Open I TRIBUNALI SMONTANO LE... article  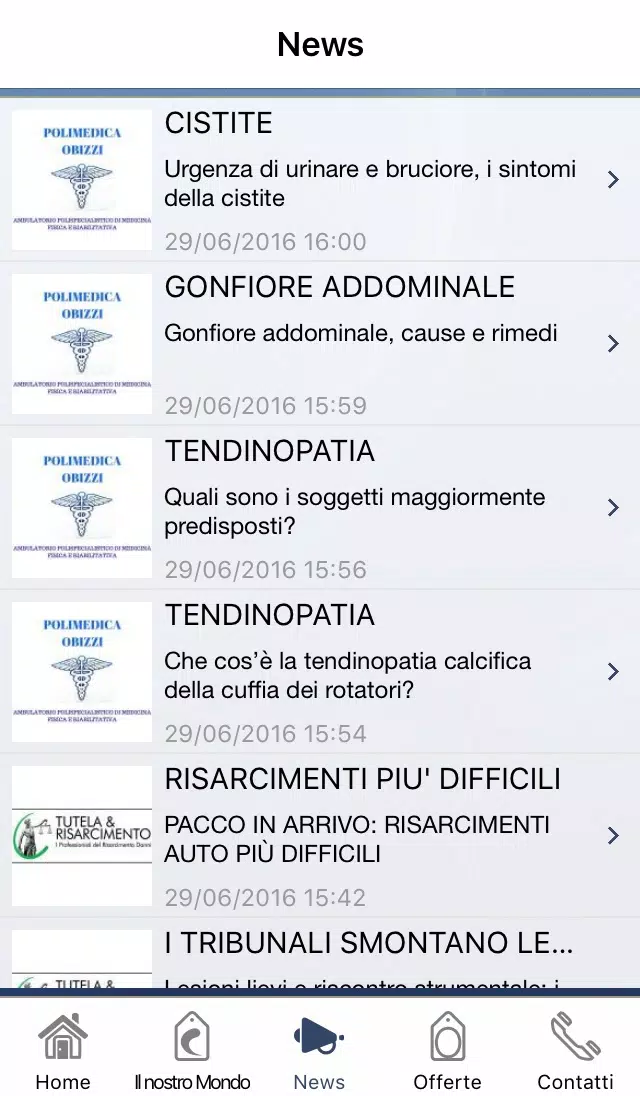tap(320, 953)
